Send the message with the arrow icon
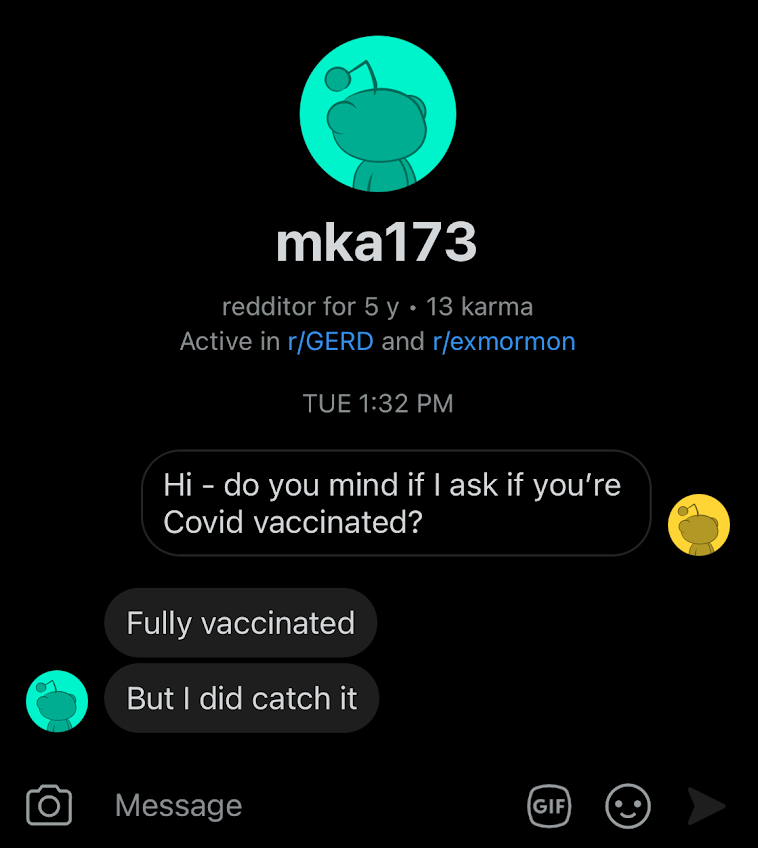 pos(706,805)
